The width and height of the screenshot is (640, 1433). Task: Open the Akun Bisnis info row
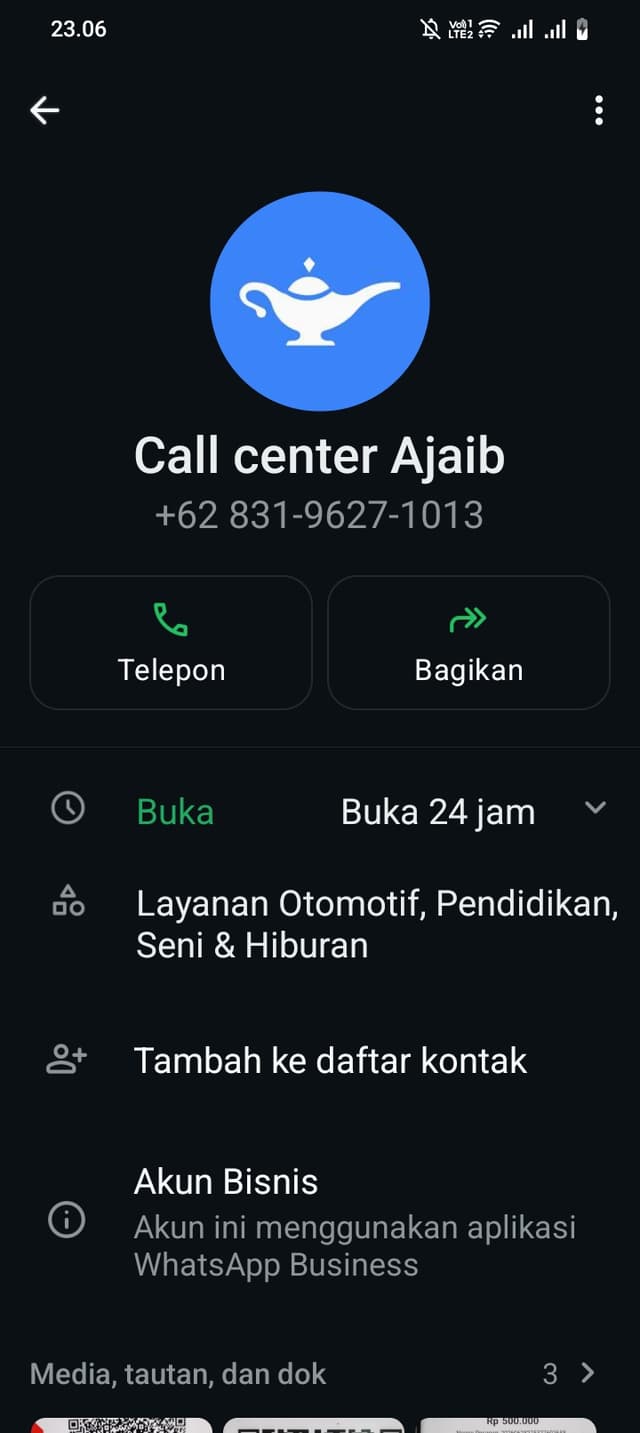(x=320, y=1221)
